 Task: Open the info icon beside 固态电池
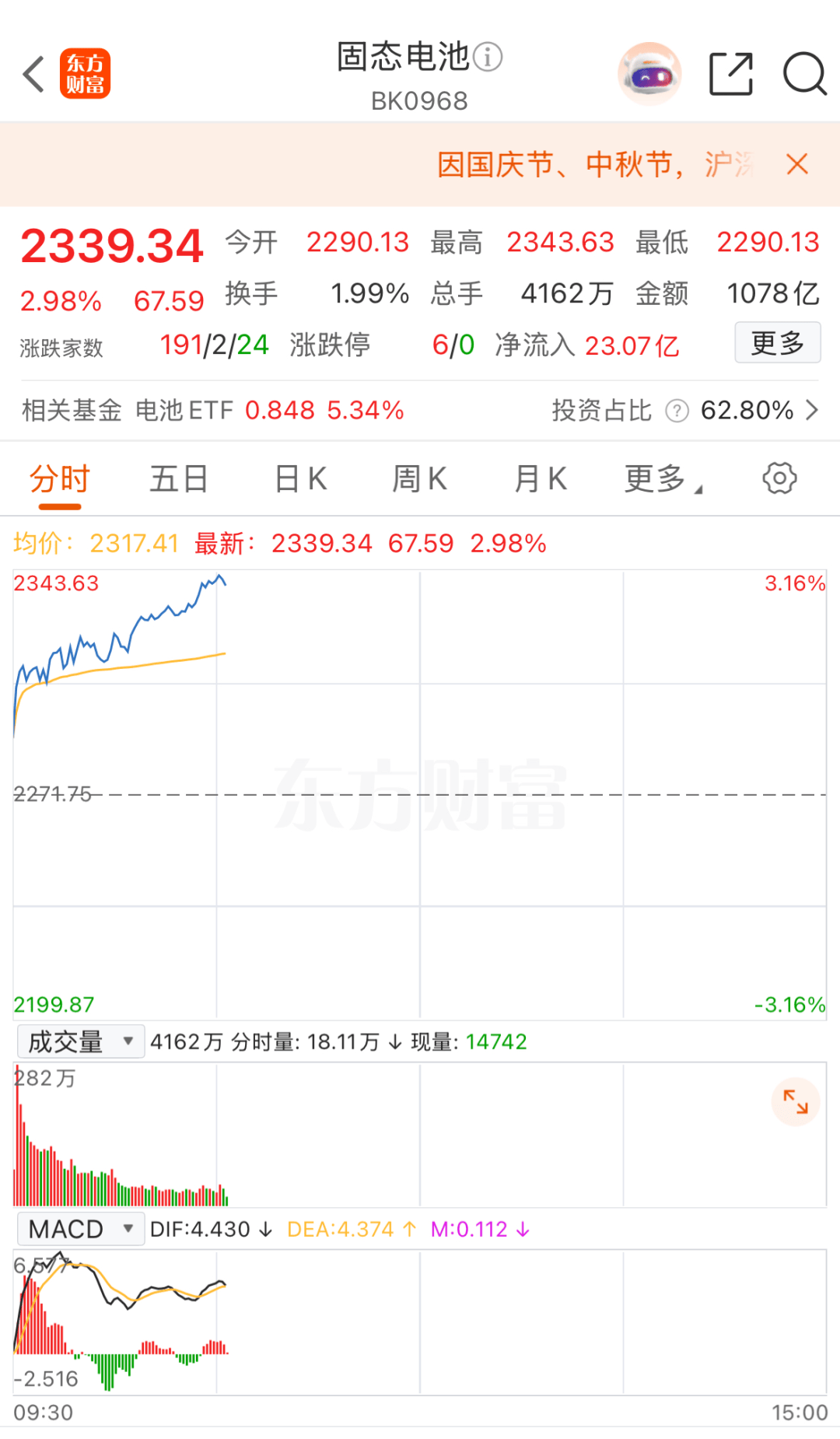(488, 57)
